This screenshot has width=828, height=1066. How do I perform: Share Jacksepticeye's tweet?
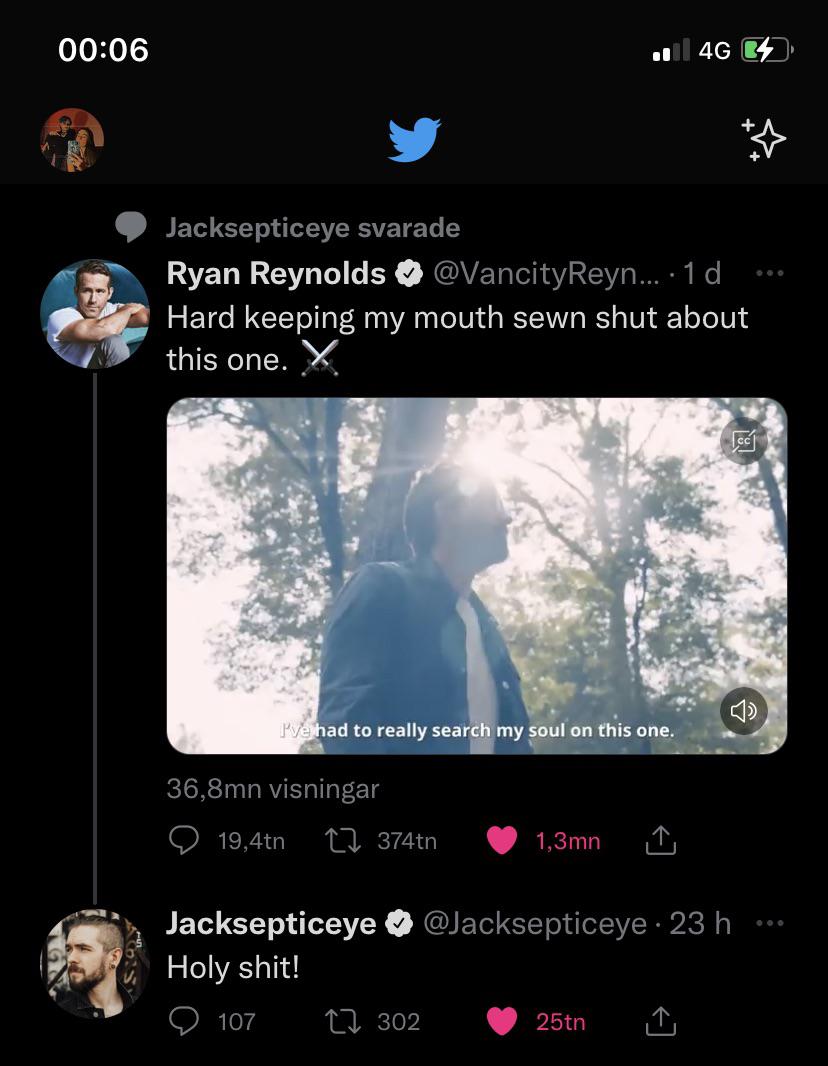(659, 1021)
